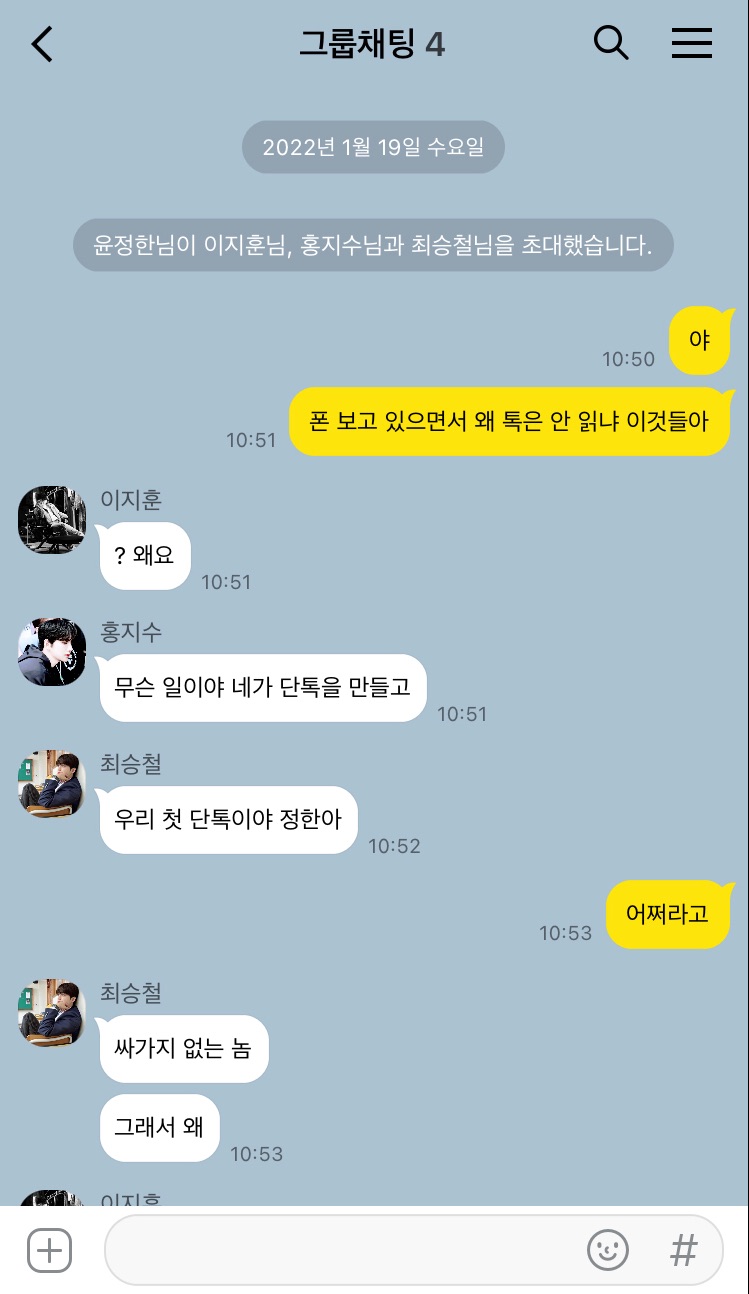This screenshot has height=1294, width=749.
Task: Select the invitation notice bubble
Action: (x=373, y=244)
